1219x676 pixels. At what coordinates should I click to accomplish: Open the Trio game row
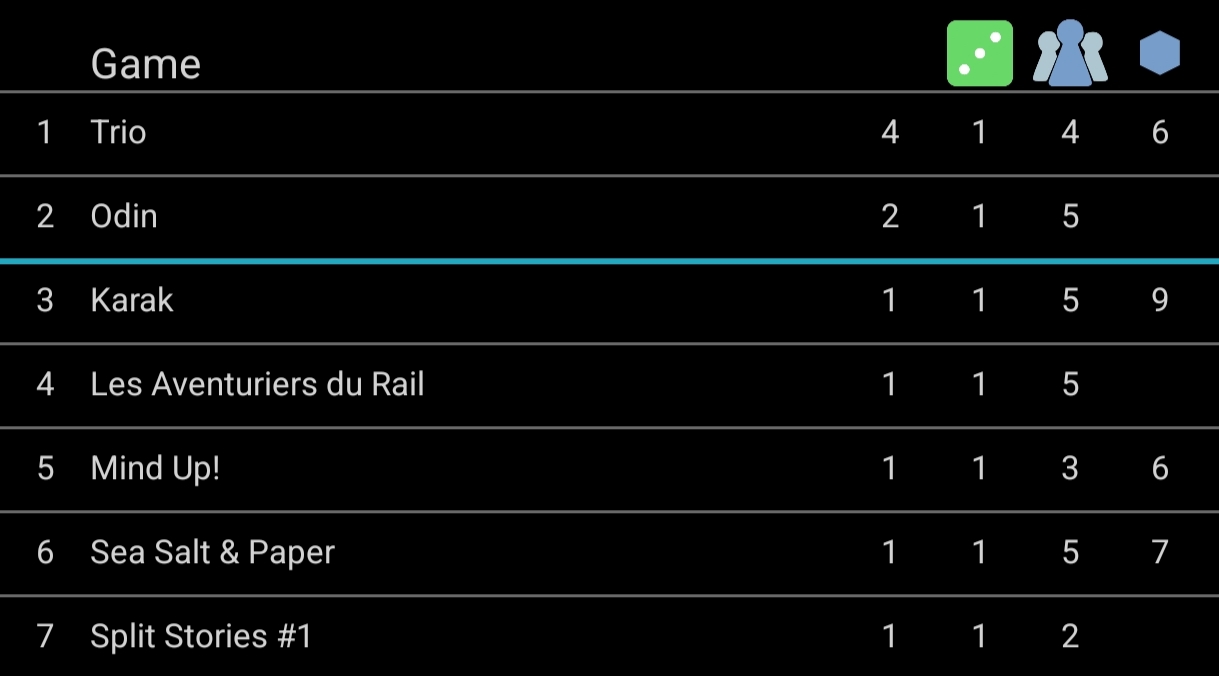(119, 132)
